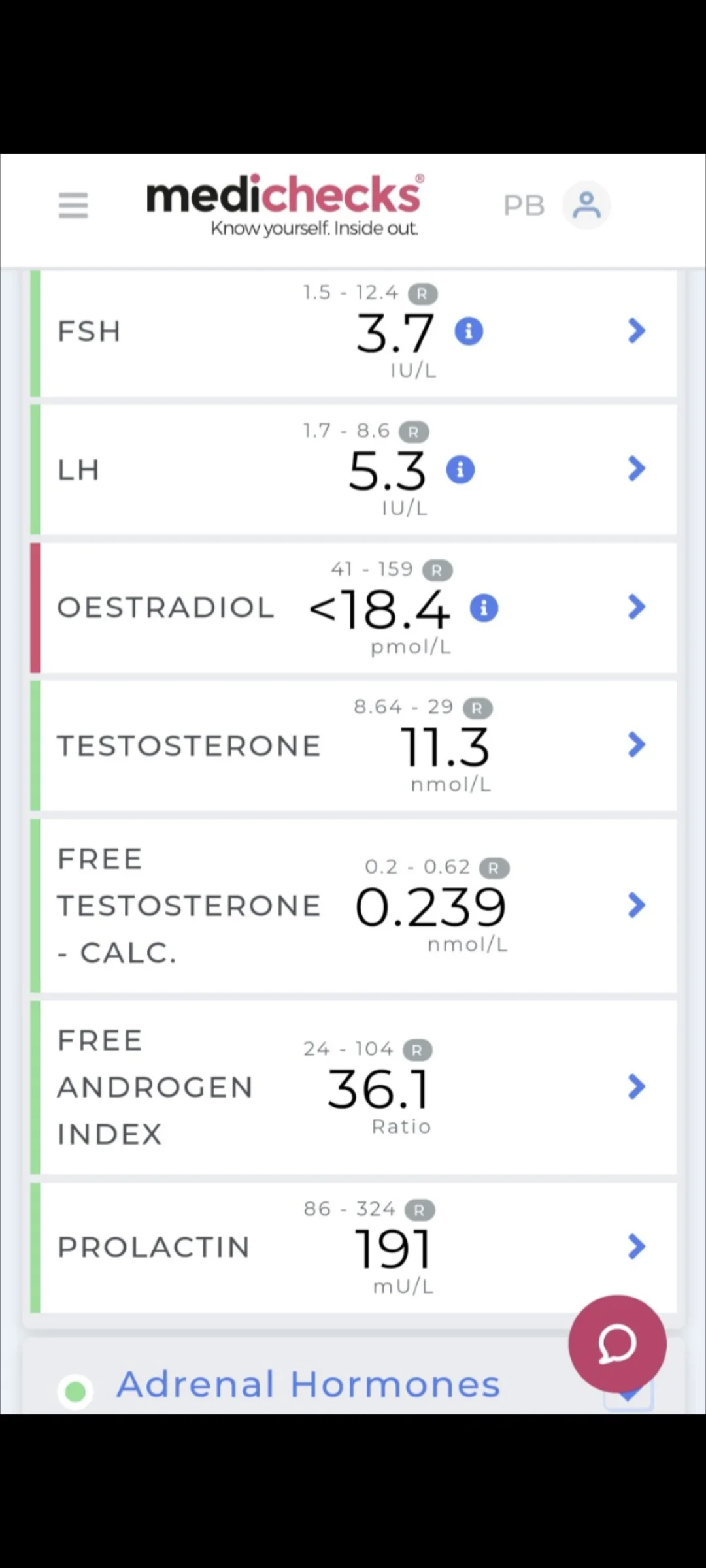Screen dimensions: 706x1568
Task: Start a chat with support bubble
Action: pyautogui.click(x=617, y=1344)
